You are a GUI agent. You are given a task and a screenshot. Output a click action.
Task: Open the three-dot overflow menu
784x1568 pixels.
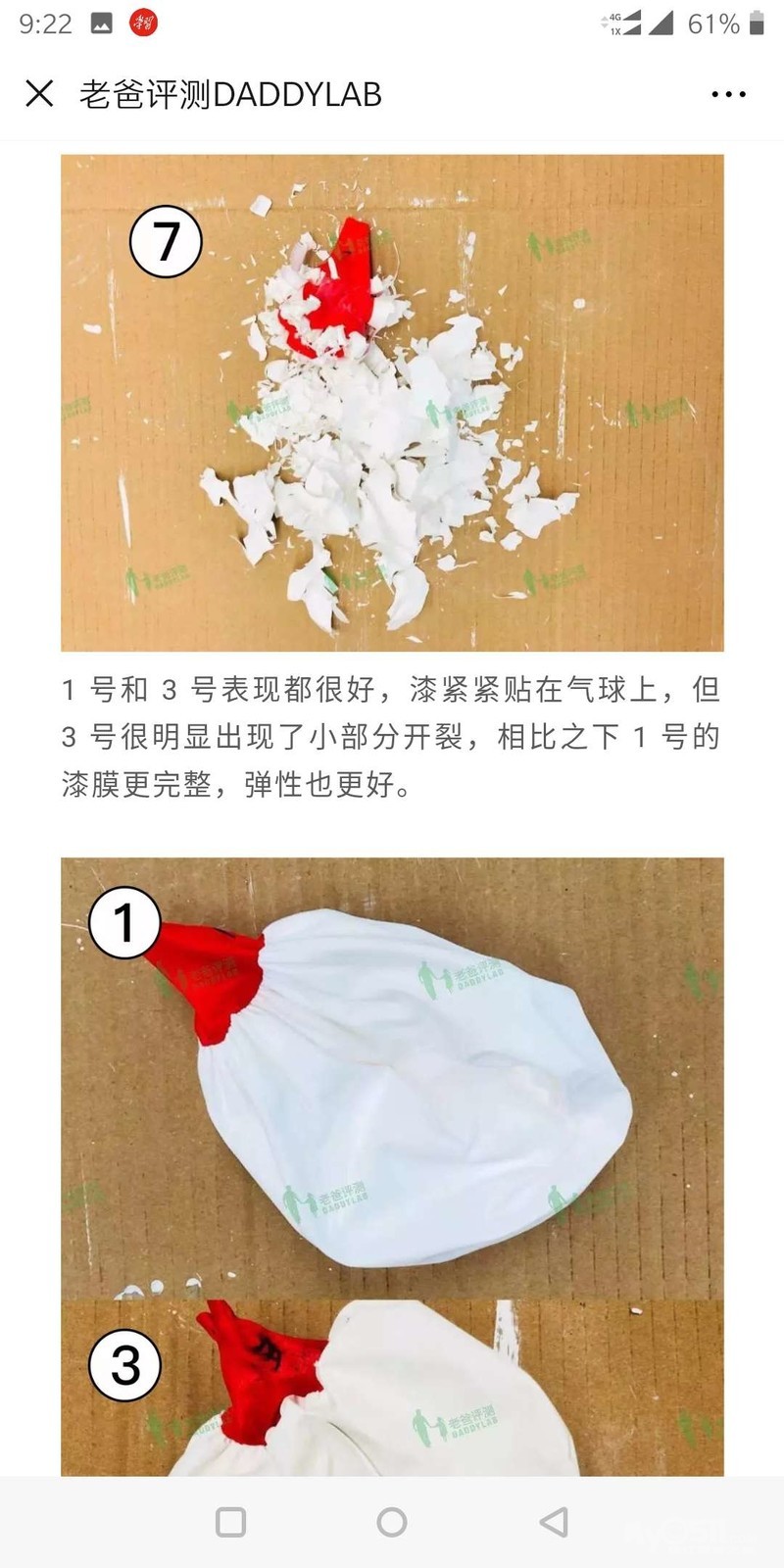pyautogui.click(x=728, y=94)
